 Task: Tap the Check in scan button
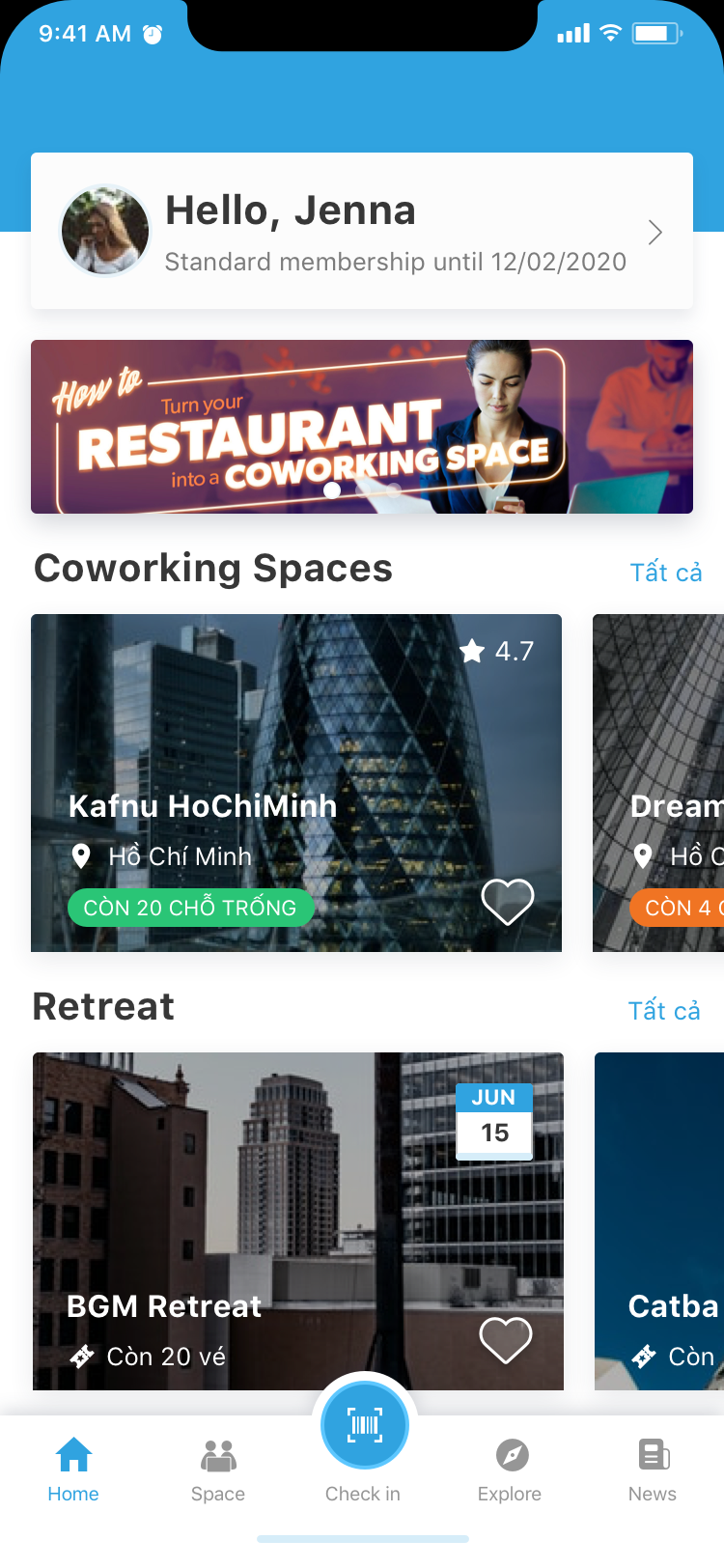(x=364, y=1426)
